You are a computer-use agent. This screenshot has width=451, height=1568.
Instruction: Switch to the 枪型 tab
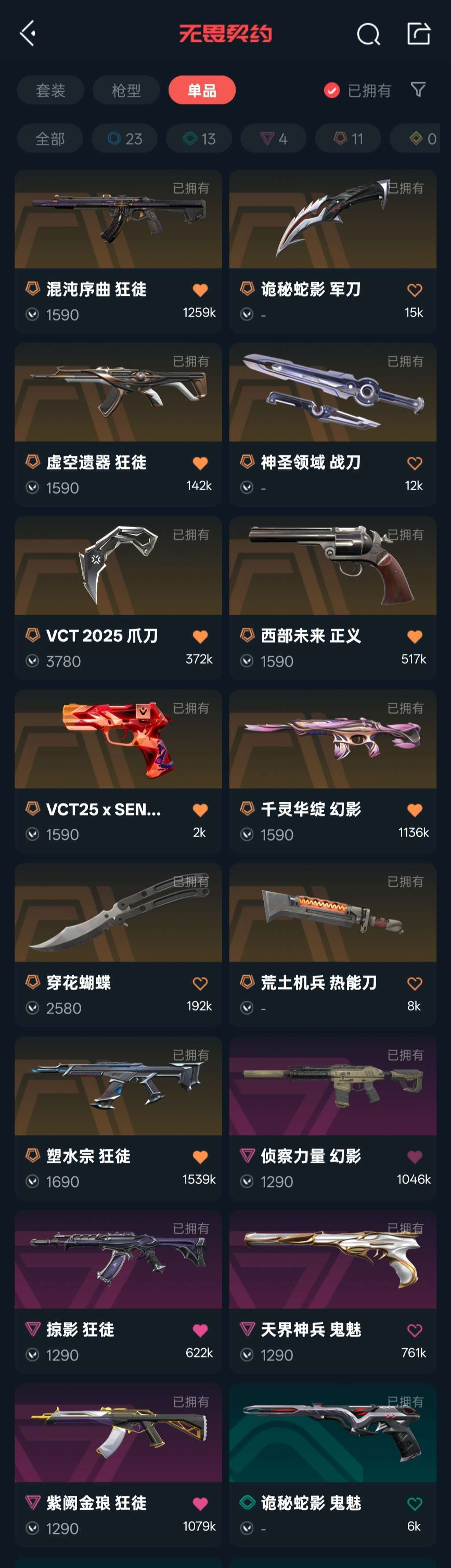(126, 91)
